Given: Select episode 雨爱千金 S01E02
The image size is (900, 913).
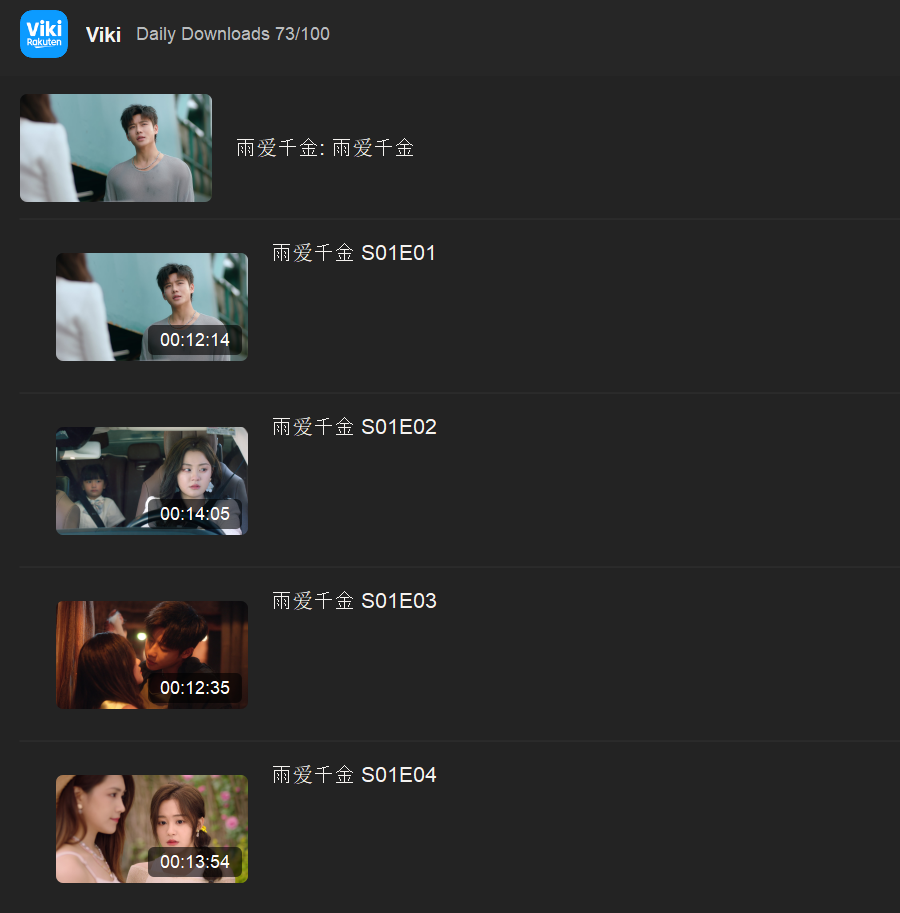Looking at the screenshot, I should 354,428.
